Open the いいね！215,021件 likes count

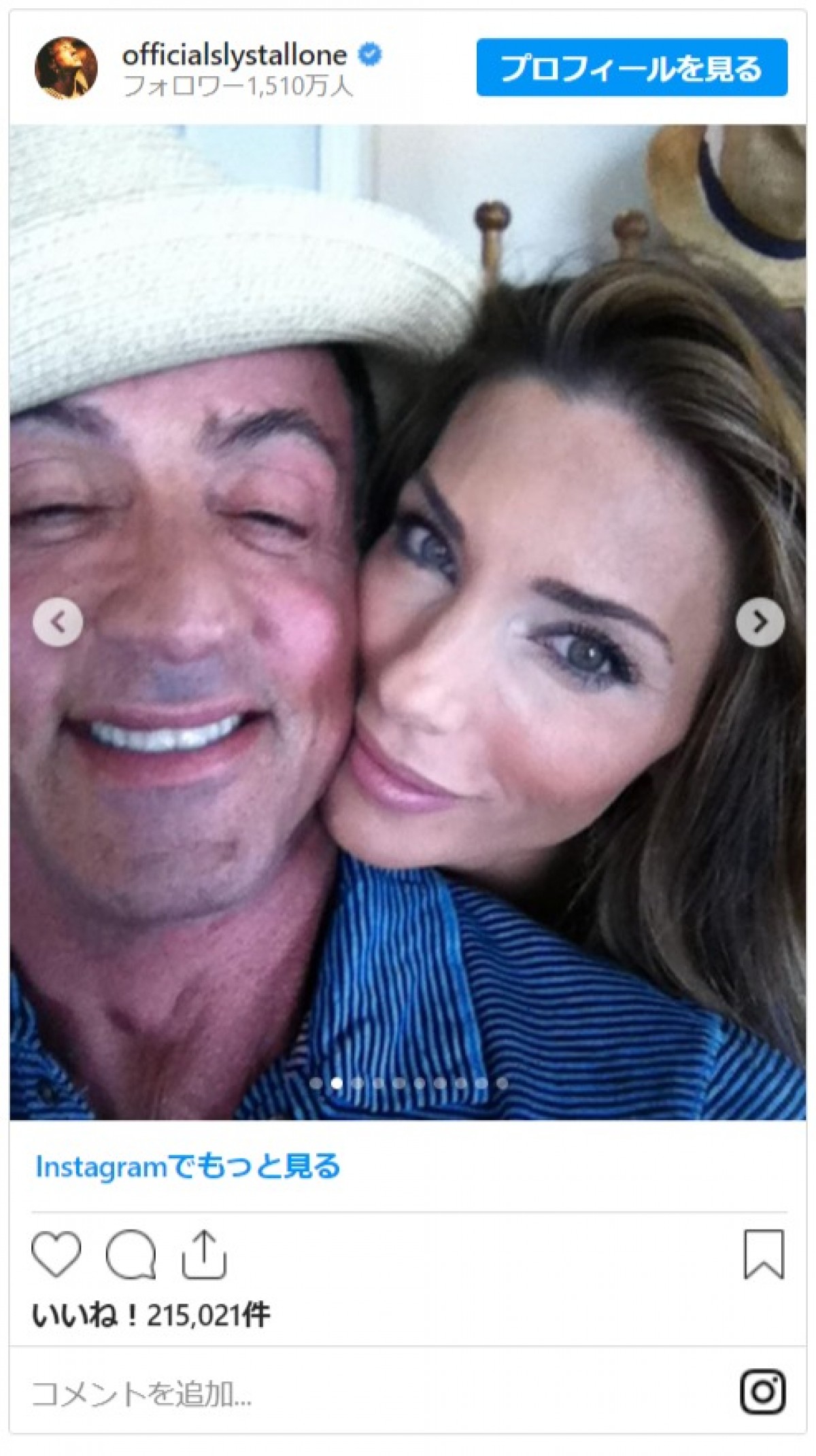(x=151, y=1316)
